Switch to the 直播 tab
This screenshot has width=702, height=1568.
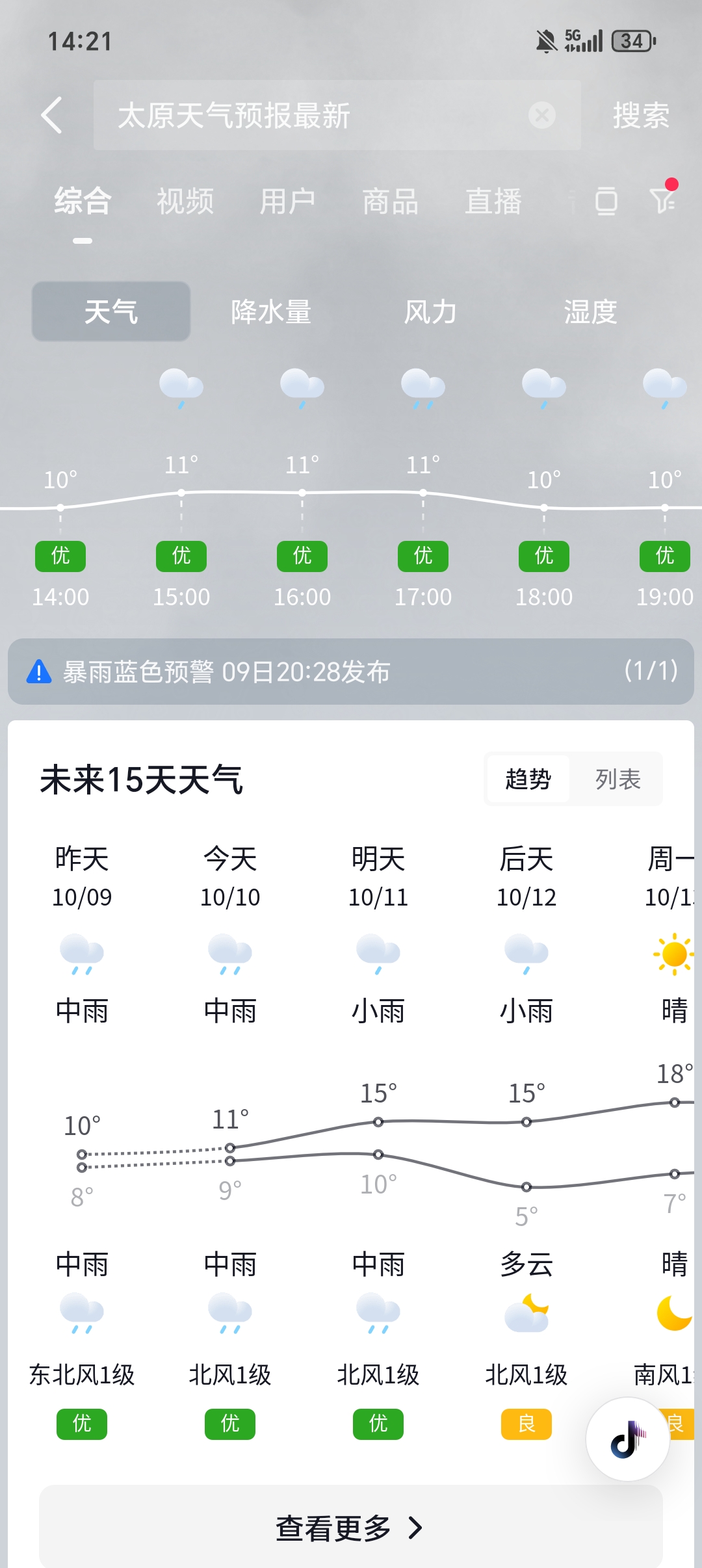[493, 201]
